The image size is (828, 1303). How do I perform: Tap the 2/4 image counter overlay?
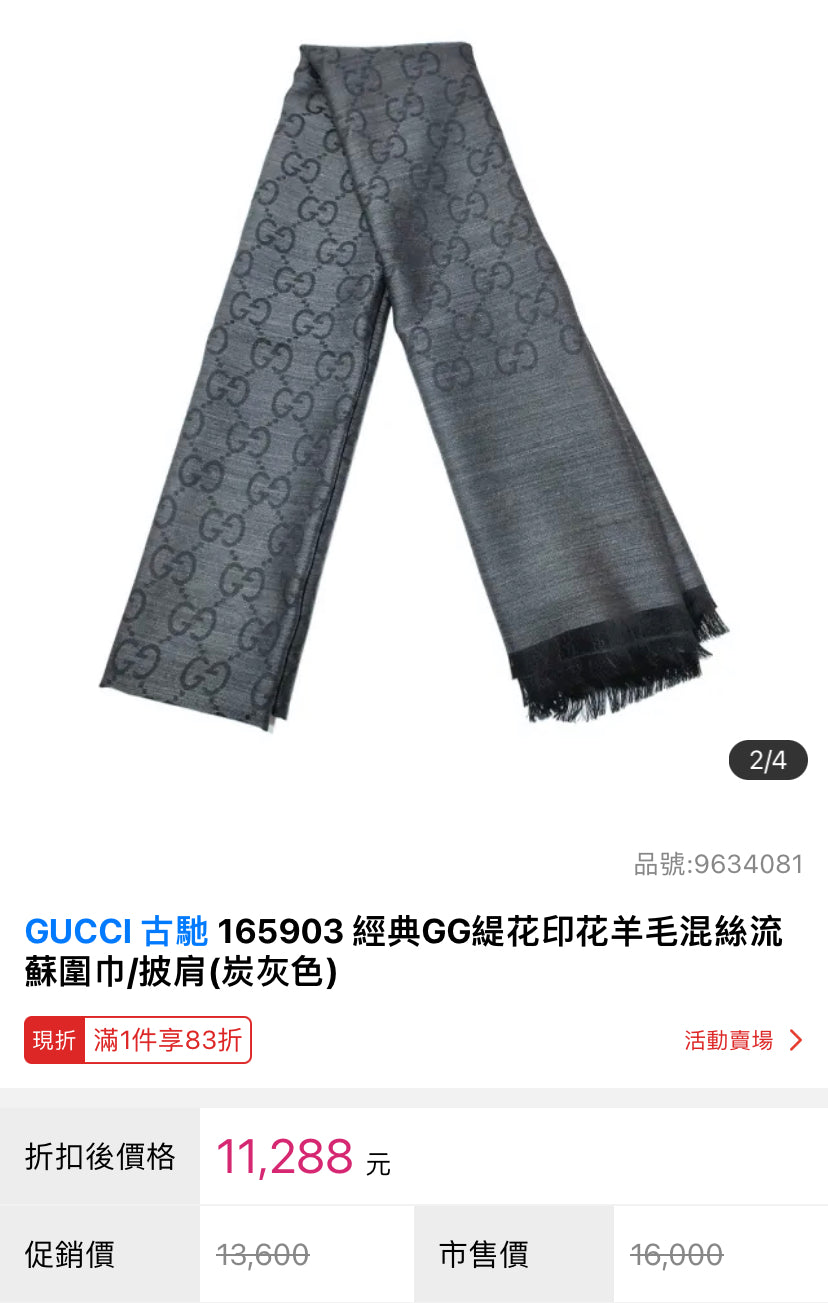click(x=766, y=761)
